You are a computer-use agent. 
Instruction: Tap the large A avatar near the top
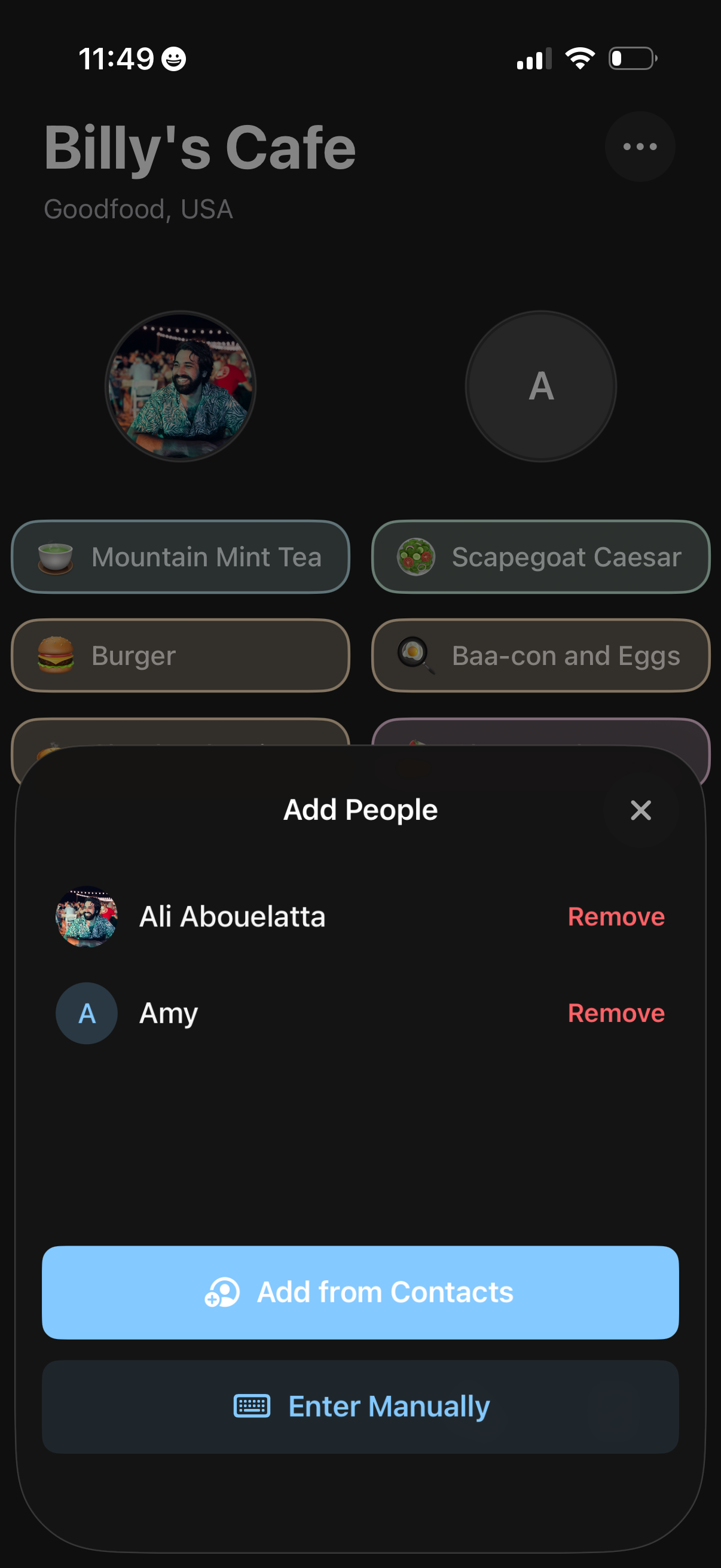[x=540, y=386]
